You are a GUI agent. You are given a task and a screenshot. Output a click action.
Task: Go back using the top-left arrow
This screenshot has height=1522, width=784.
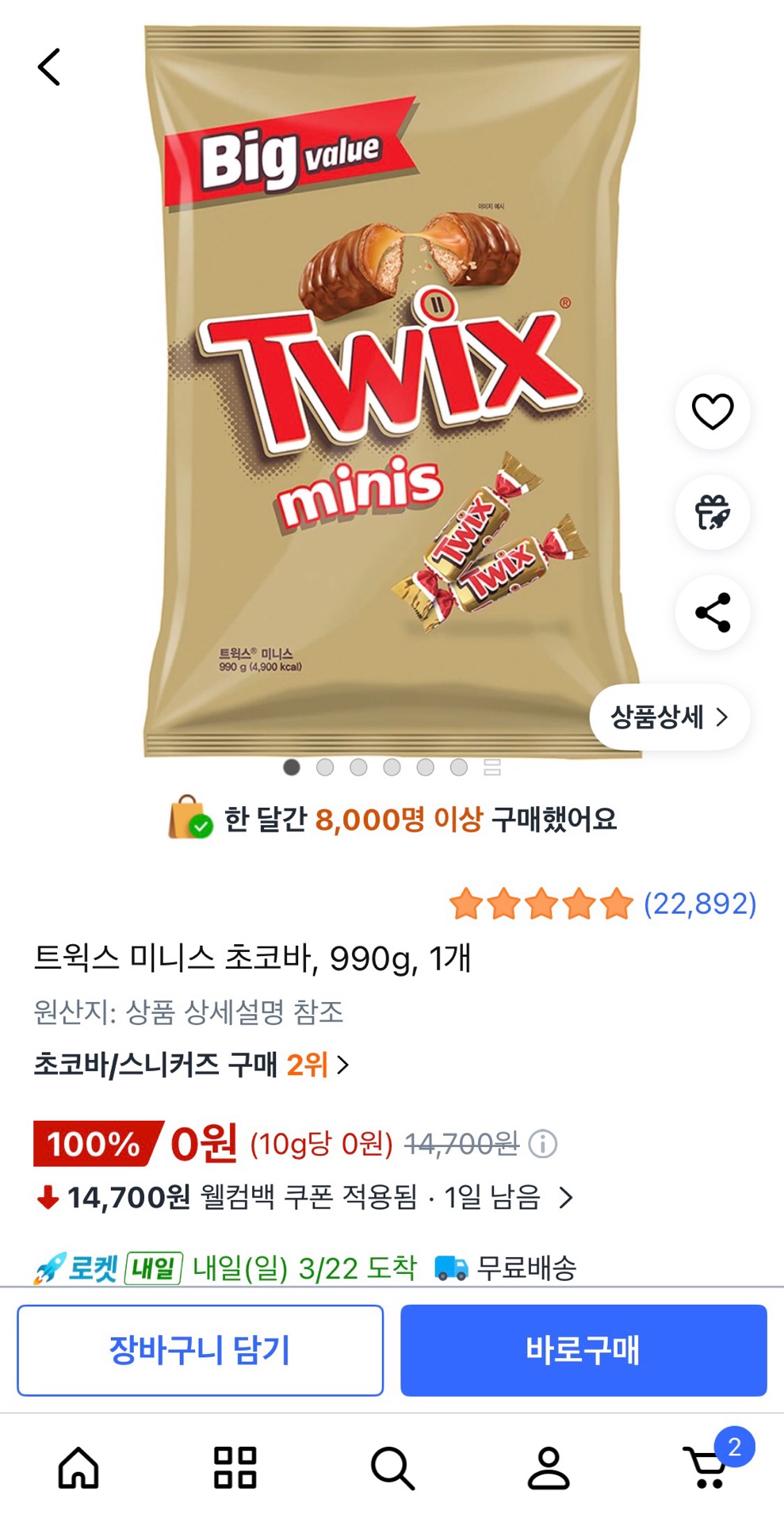[x=49, y=67]
